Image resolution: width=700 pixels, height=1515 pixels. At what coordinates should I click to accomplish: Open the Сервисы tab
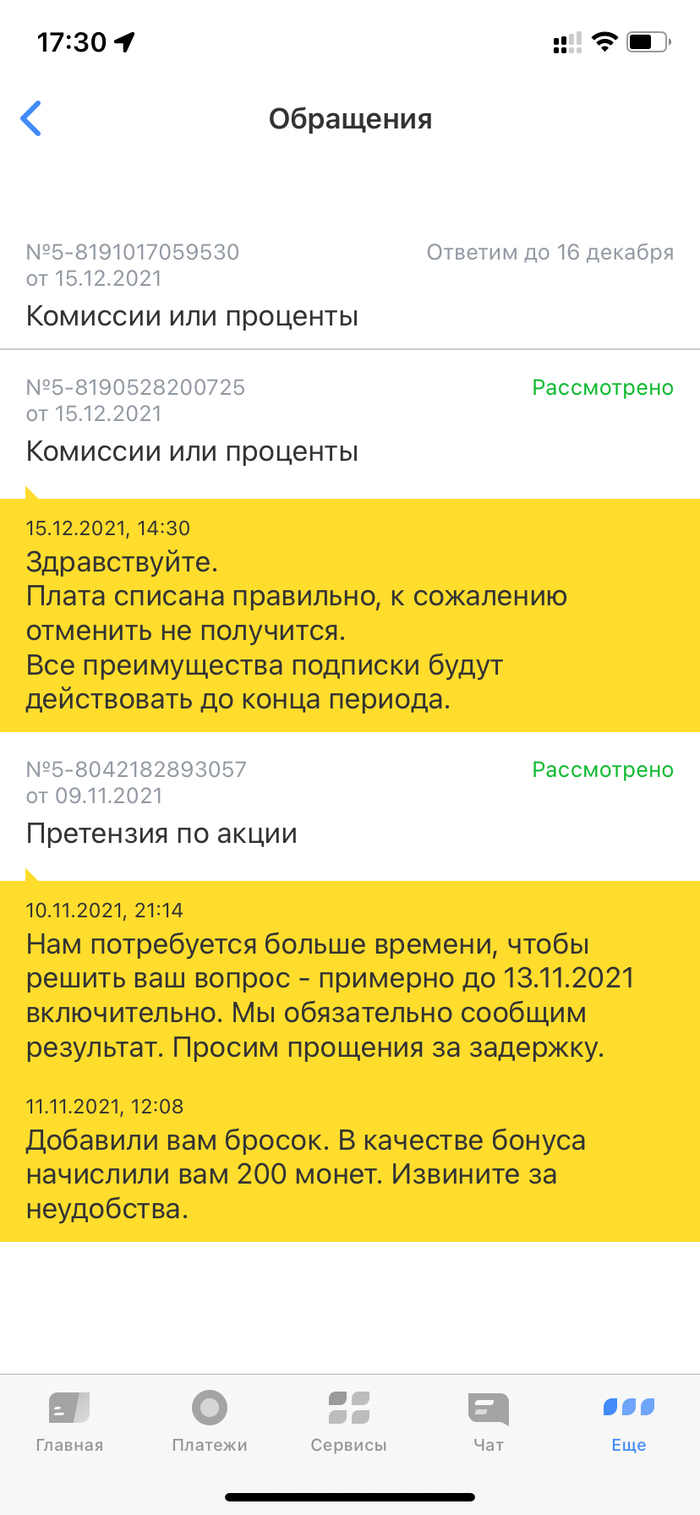(x=349, y=1421)
